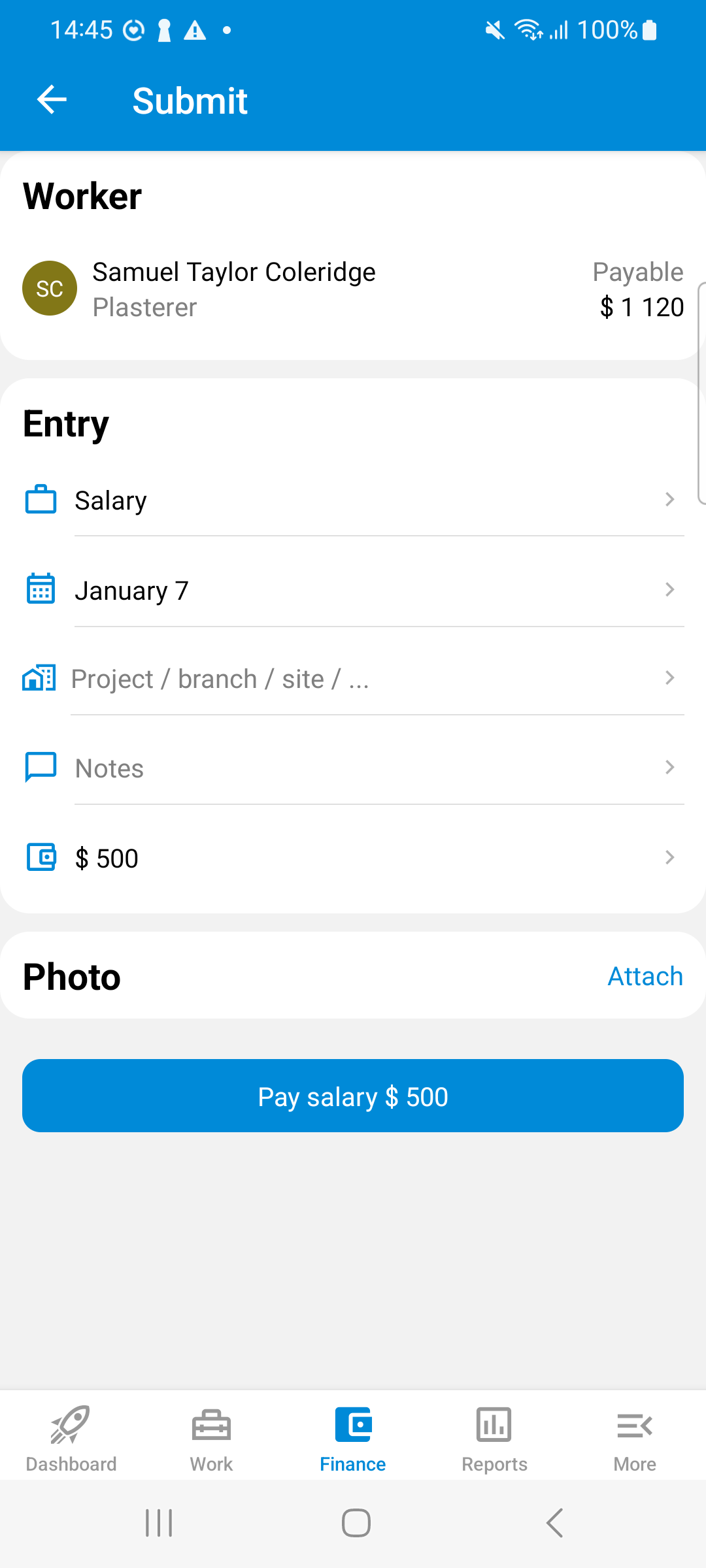Tap the system home button

[356, 1523]
